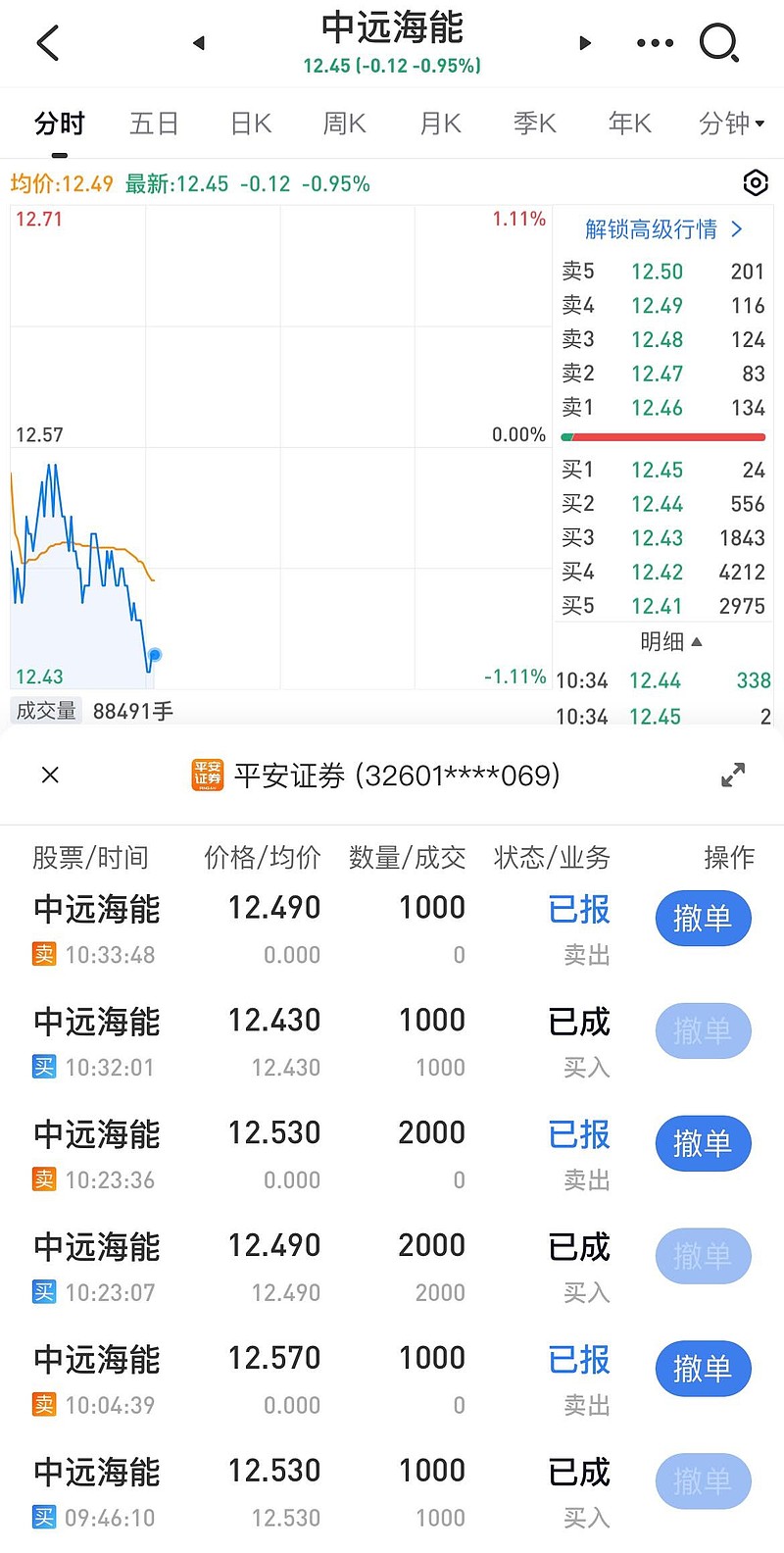Go back using the top-left arrow
The image size is (784, 1553).
(47, 43)
